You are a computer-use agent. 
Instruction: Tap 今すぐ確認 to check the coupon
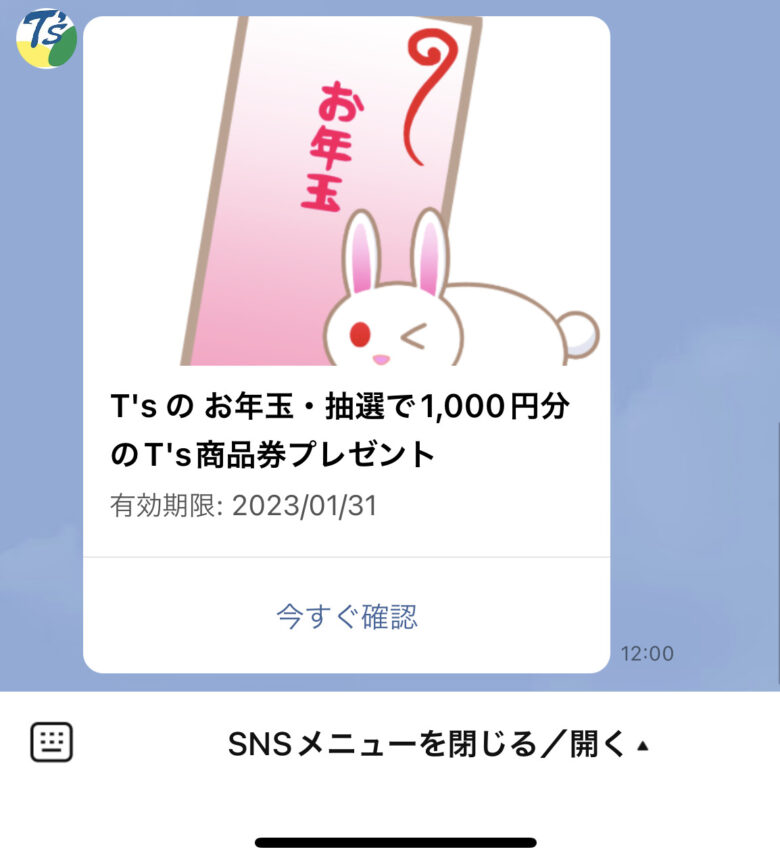coord(346,616)
